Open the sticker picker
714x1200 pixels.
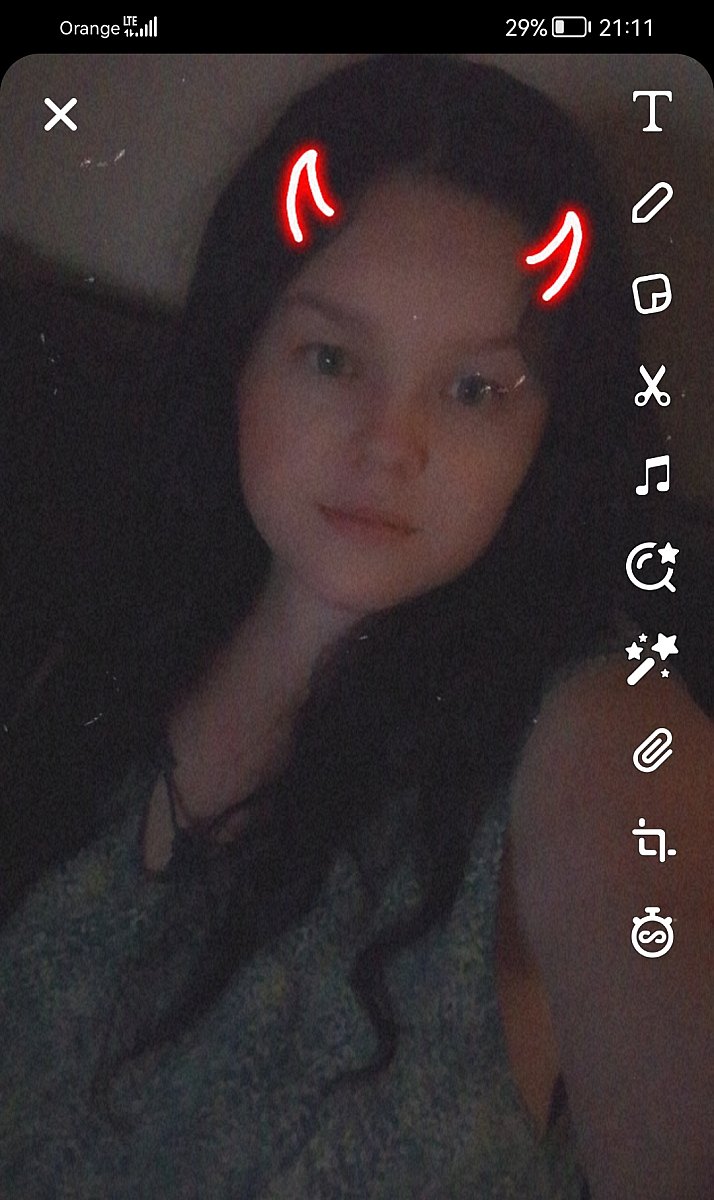[652, 295]
